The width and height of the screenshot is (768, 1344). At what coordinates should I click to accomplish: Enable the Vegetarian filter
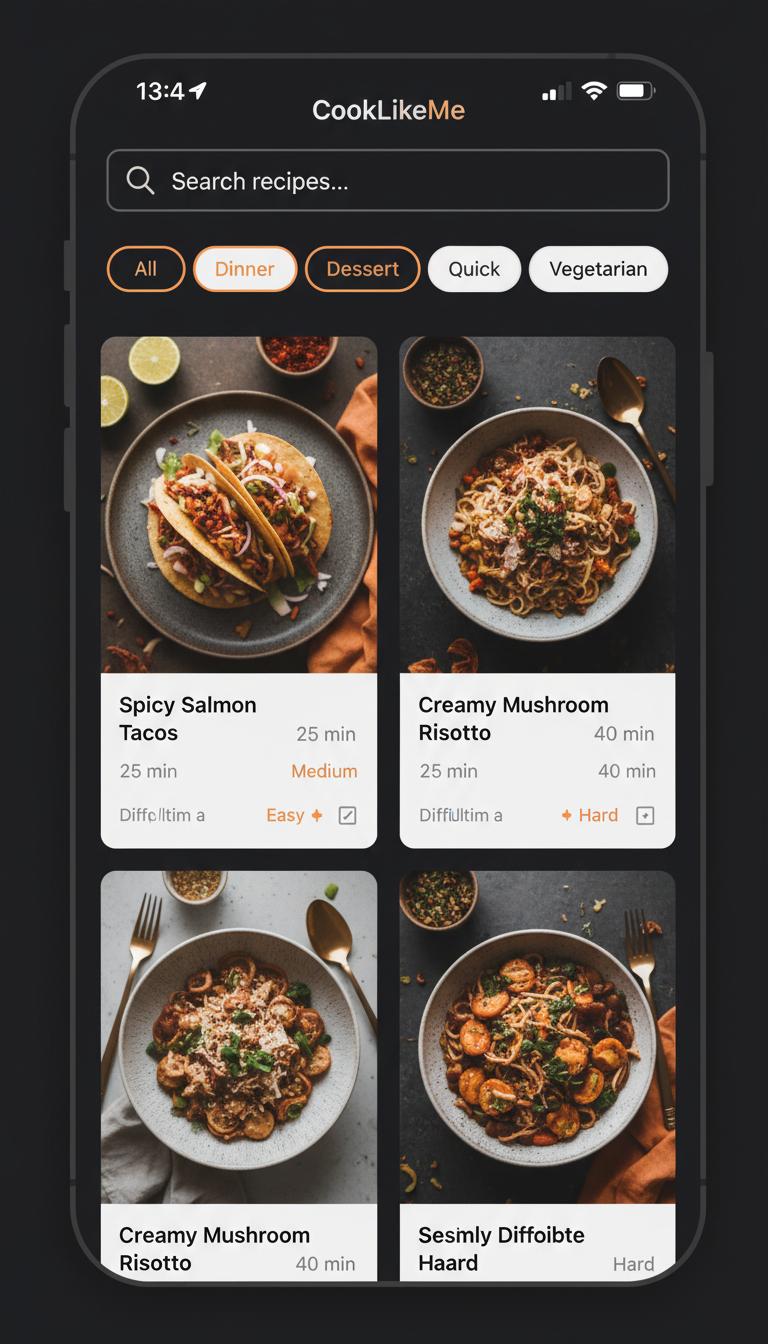tap(598, 268)
